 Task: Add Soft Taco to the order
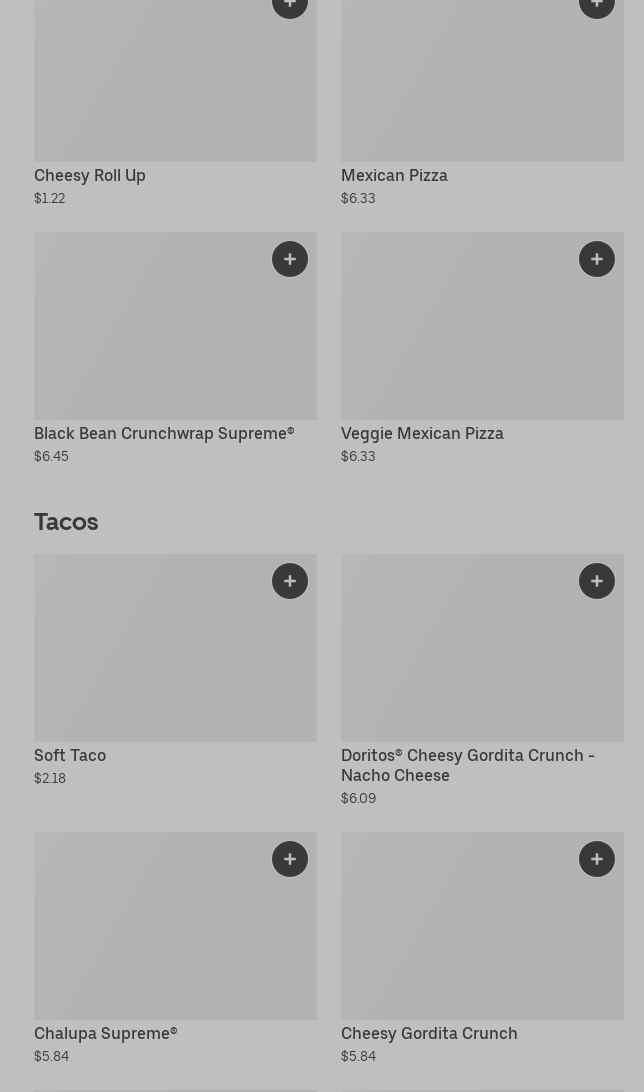[290, 581]
